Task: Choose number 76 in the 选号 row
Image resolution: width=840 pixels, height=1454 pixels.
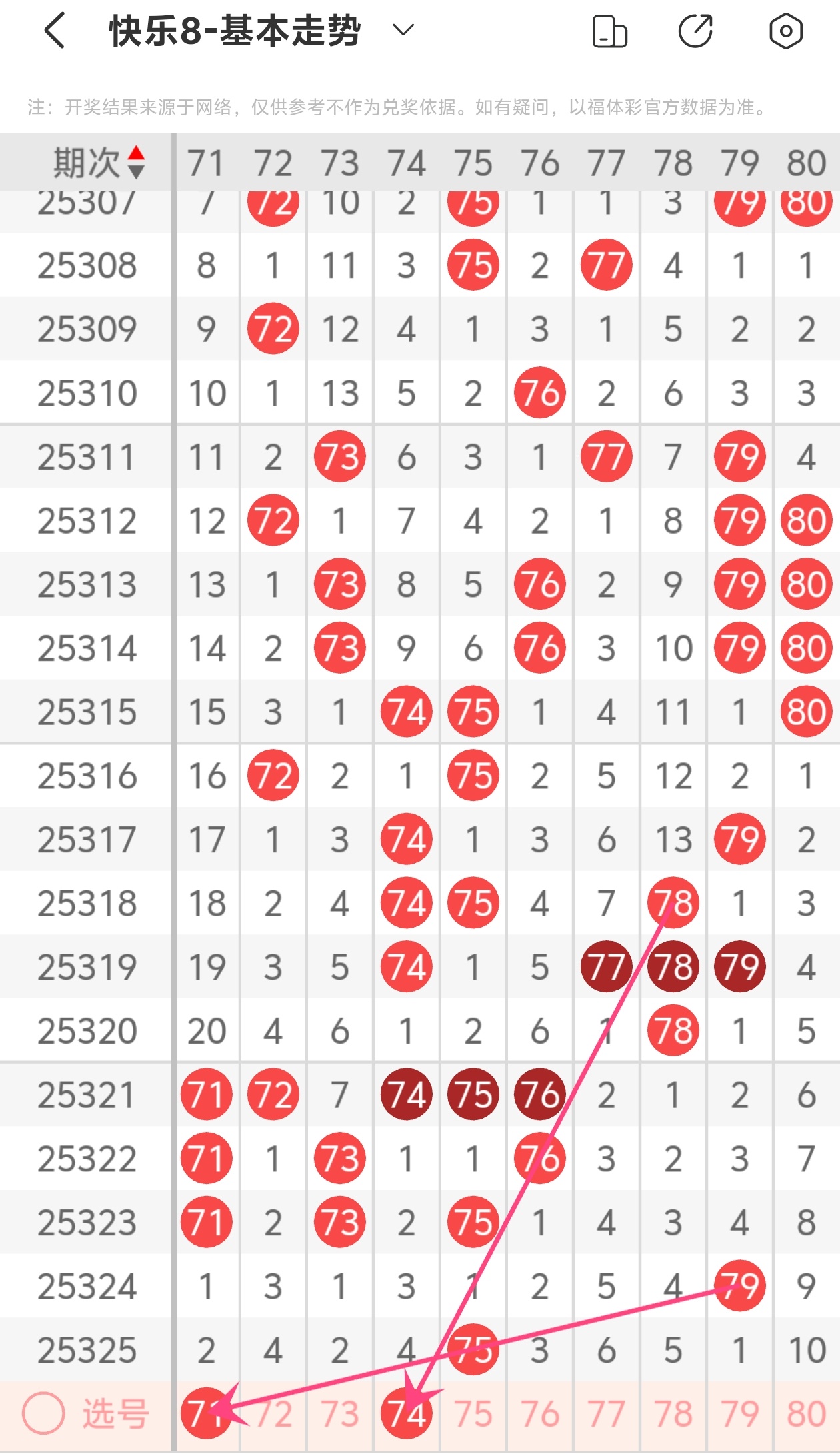Action: (540, 1413)
